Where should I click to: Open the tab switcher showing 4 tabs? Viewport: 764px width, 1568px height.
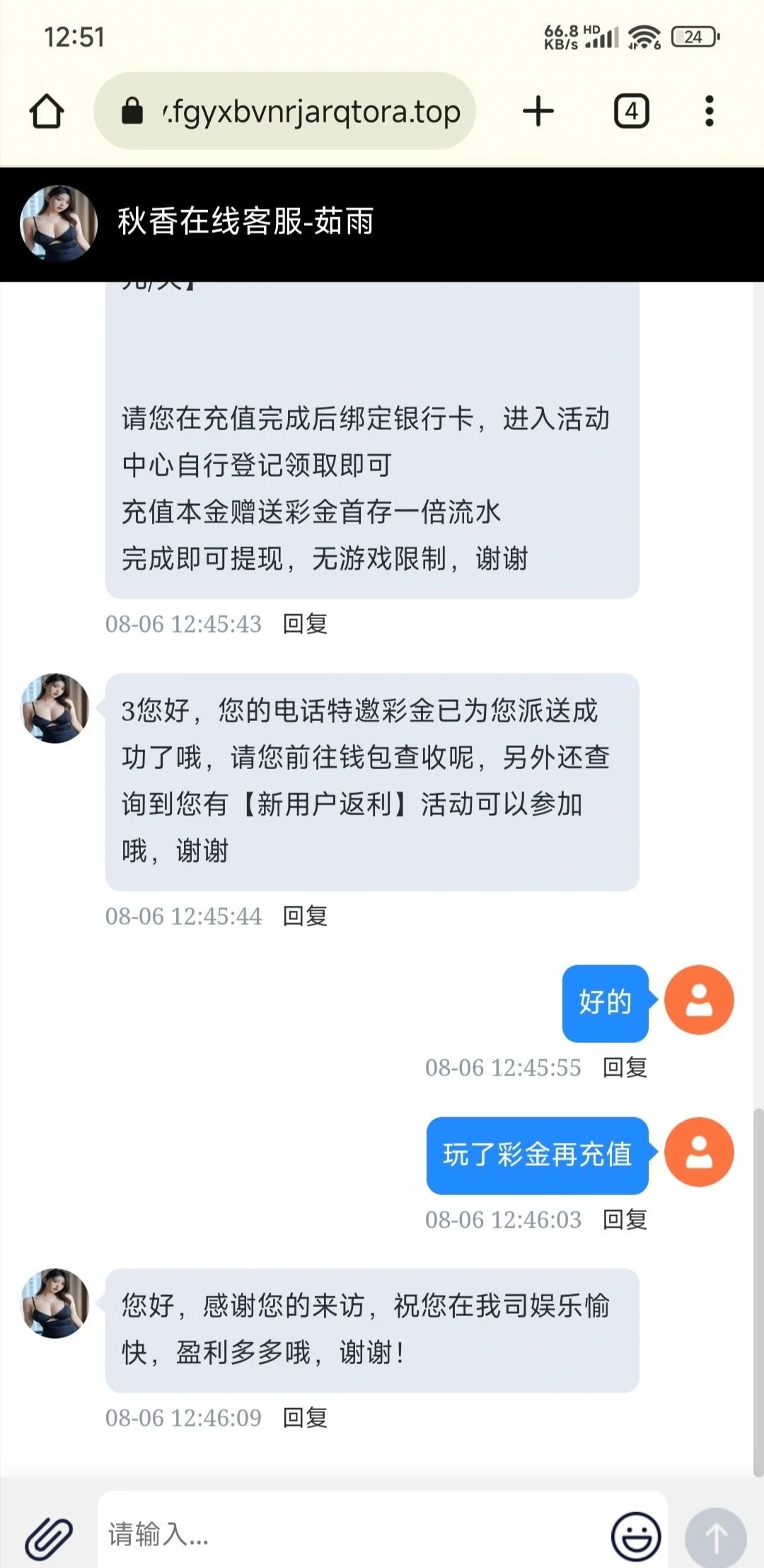[631, 111]
